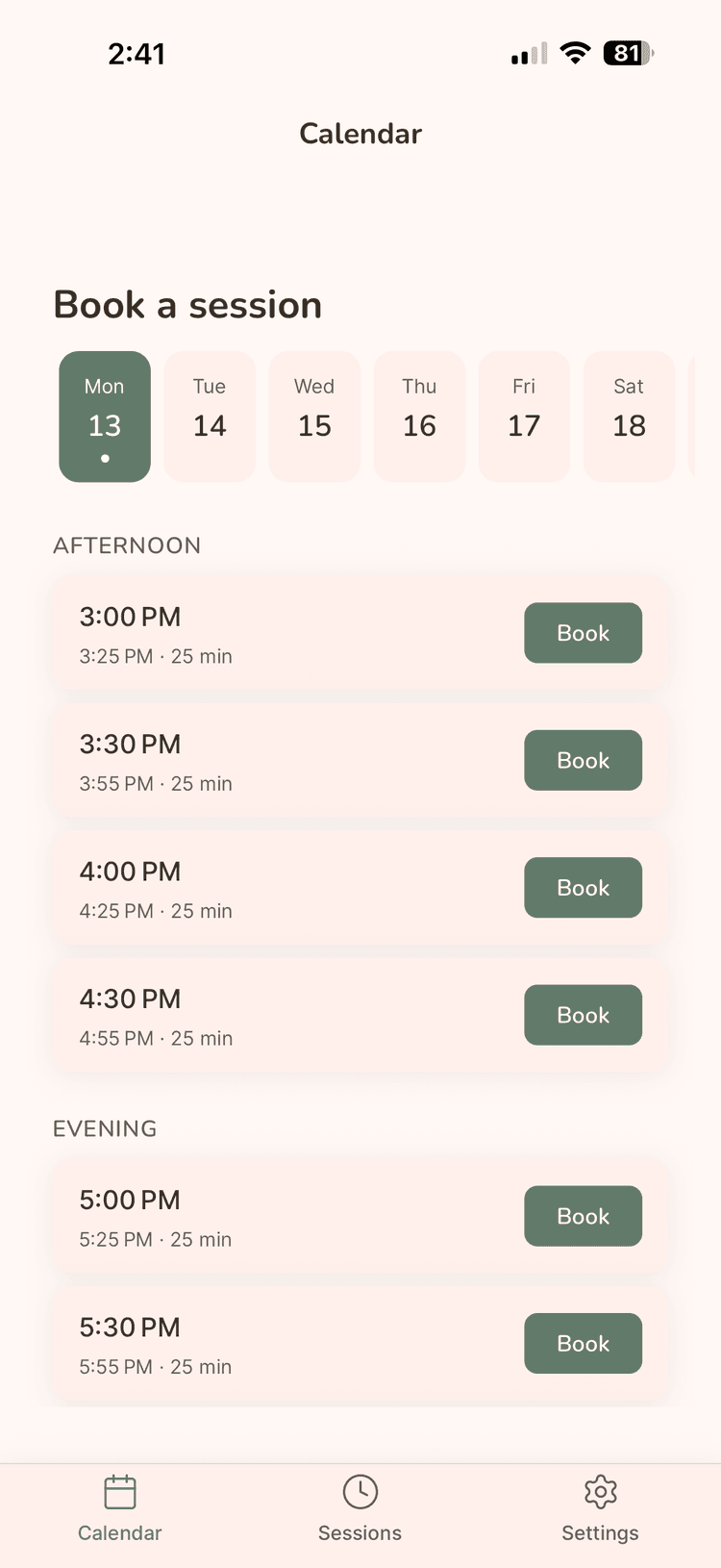Select Tuesday the 14th
721x1568 pixels.
click(209, 416)
